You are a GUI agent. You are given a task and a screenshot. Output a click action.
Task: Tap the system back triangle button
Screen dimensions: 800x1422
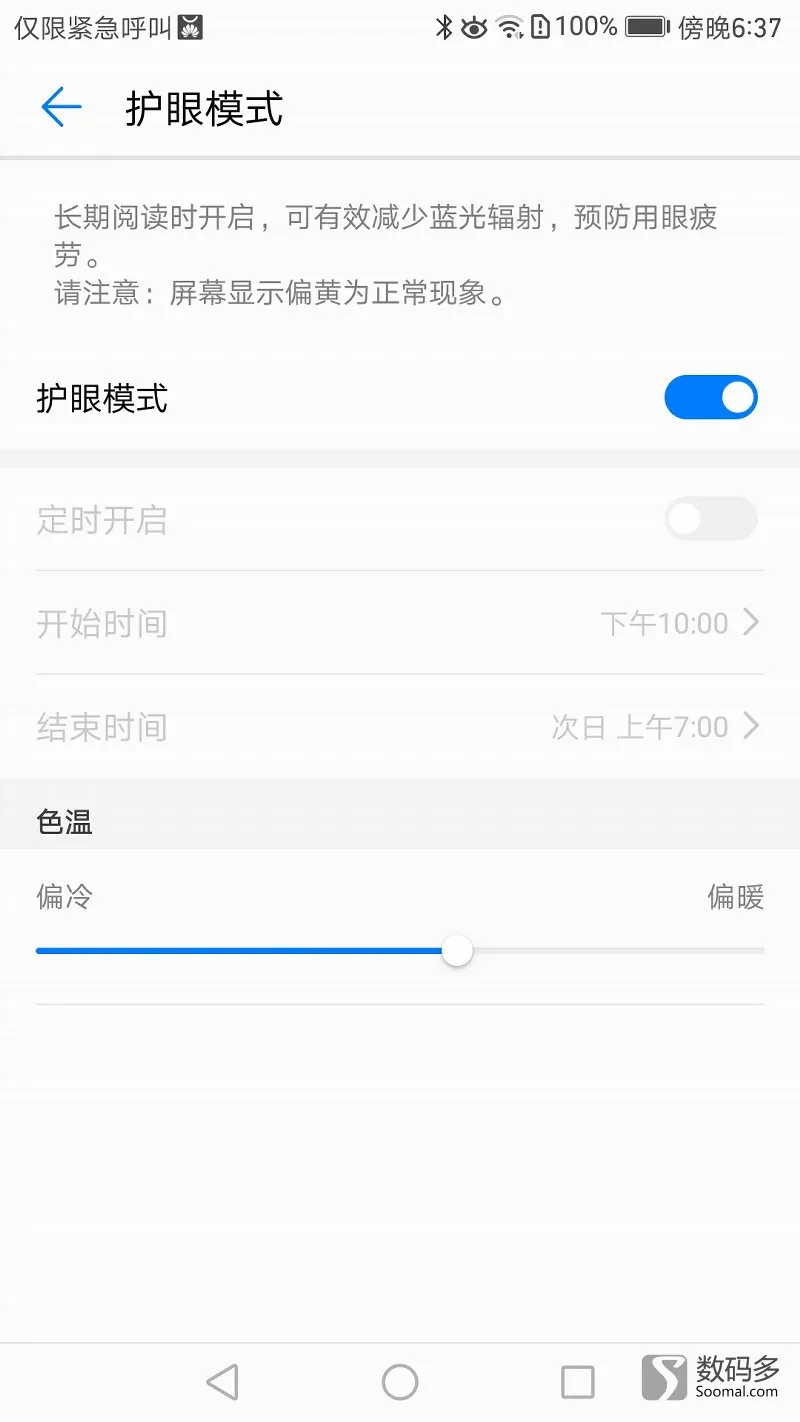point(222,1382)
